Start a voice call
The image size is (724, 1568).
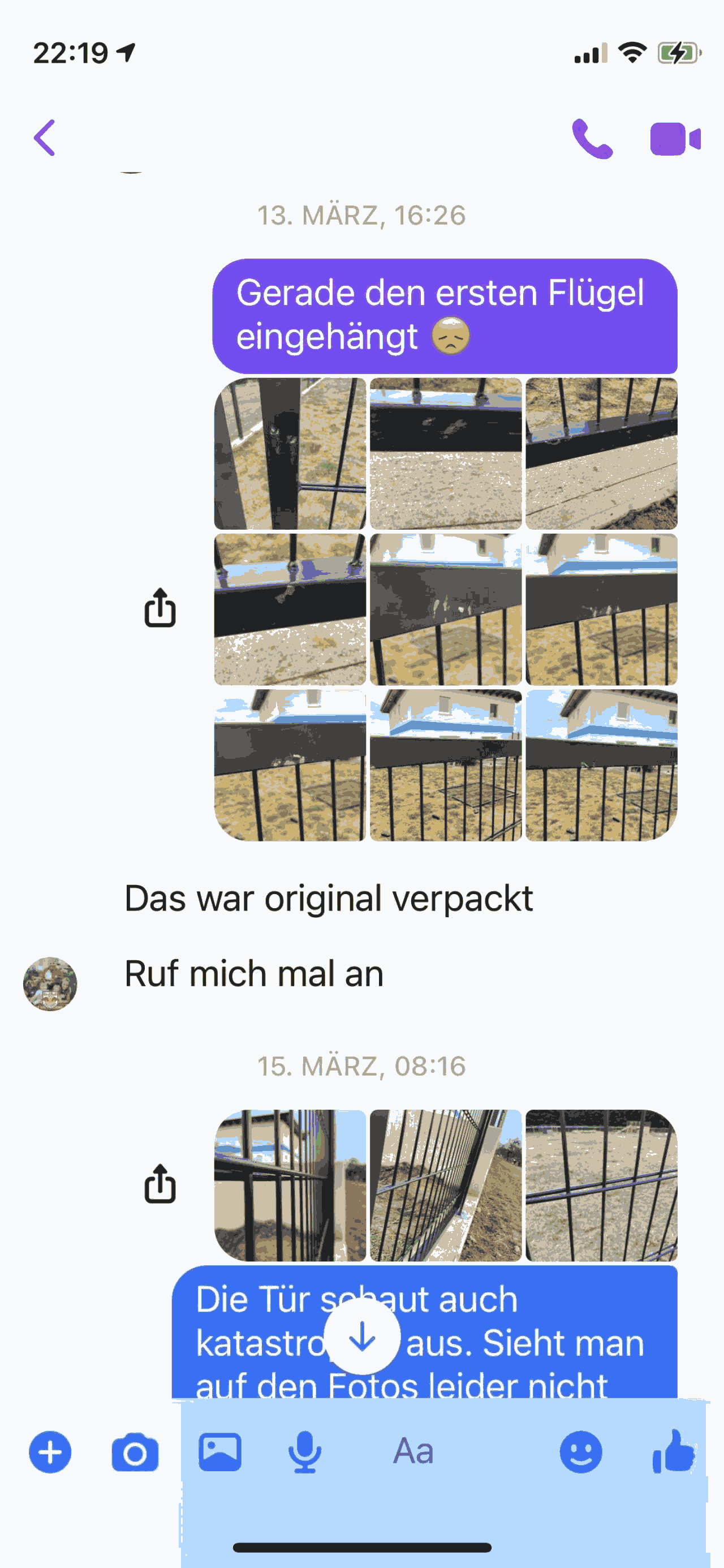(592, 139)
